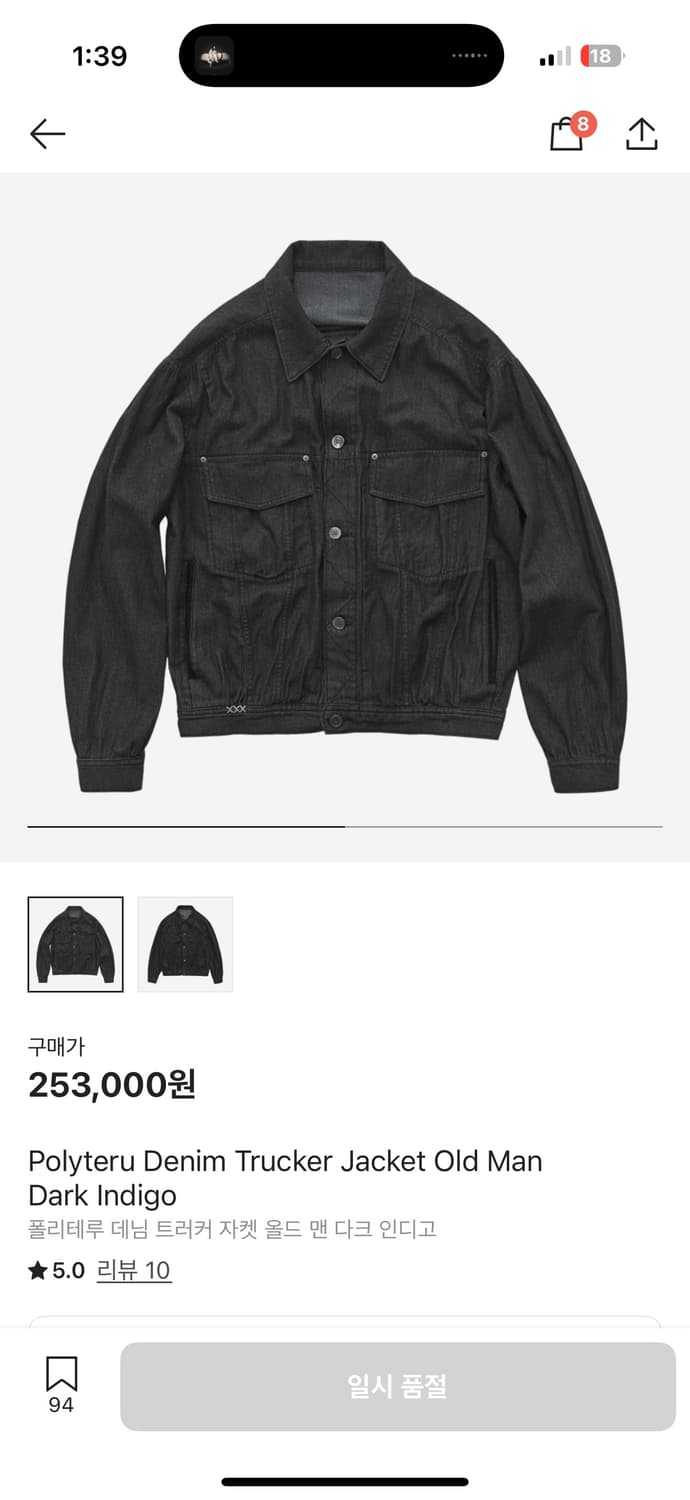
Task: Bookmark this jacket with the save icon
Action: pyautogui.click(x=61, y=1375)
